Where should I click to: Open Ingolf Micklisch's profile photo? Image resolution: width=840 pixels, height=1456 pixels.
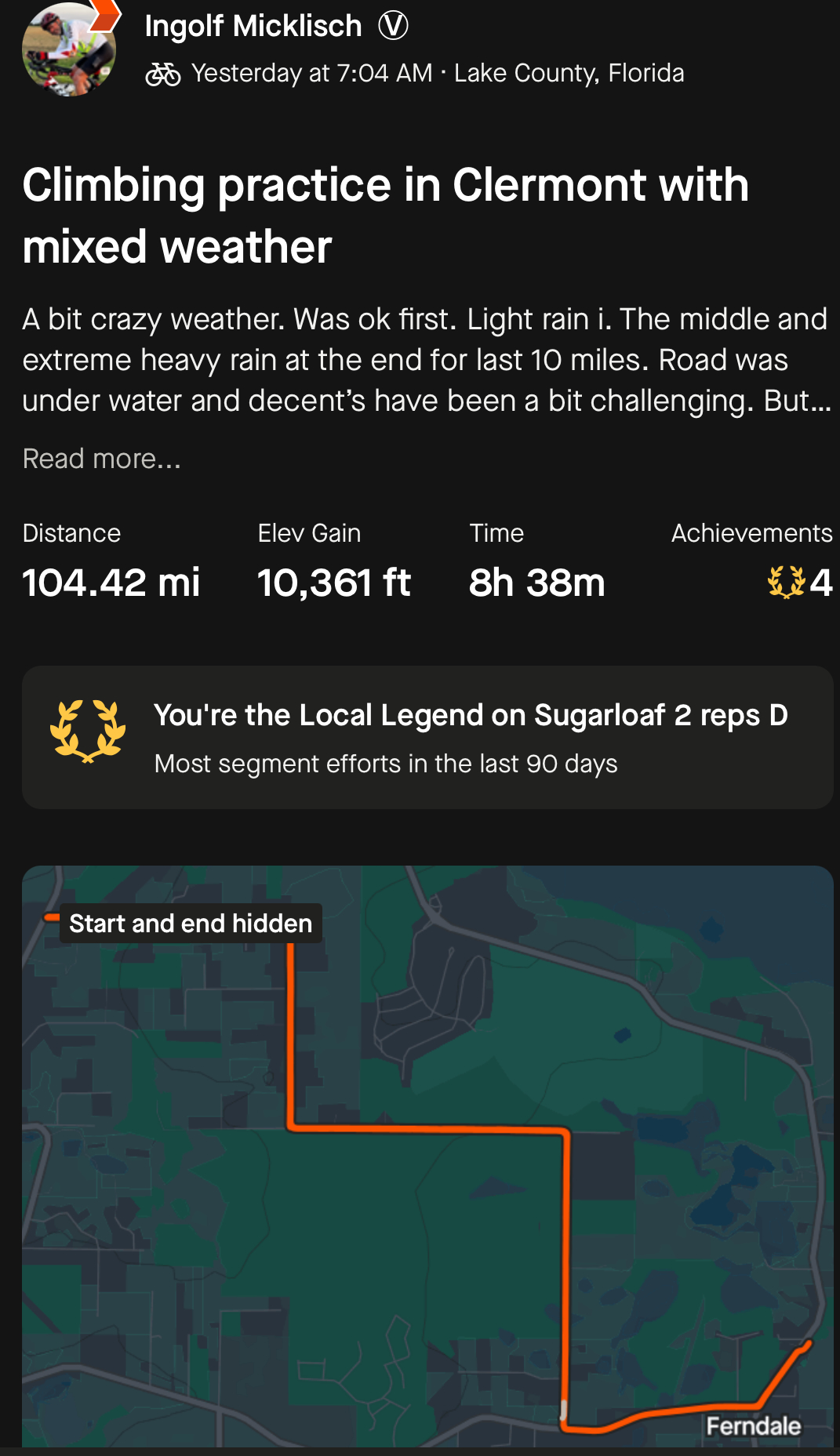(x=69, y=50)
